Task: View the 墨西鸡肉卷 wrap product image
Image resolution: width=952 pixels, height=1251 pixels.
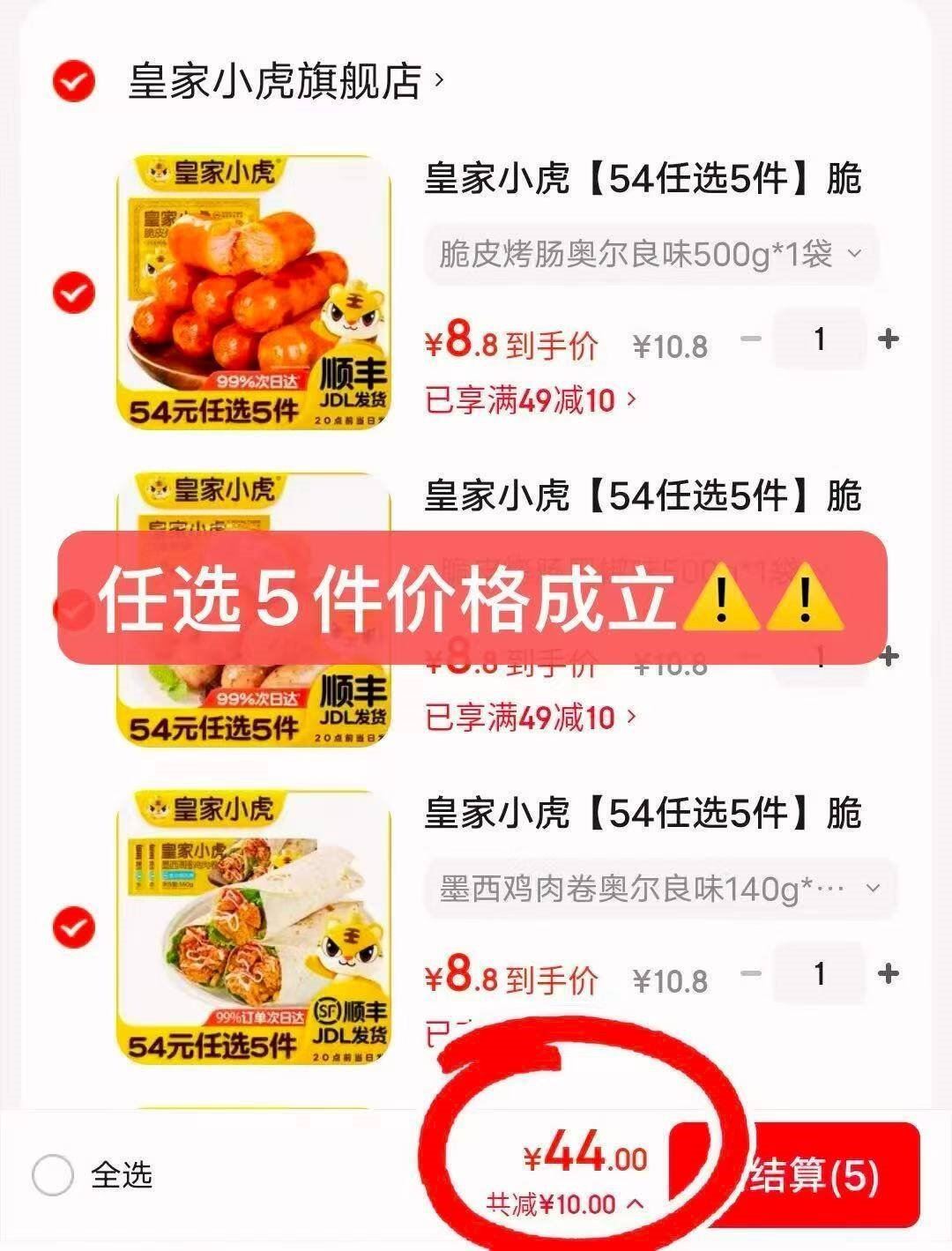Action: [x=254, y=927]
